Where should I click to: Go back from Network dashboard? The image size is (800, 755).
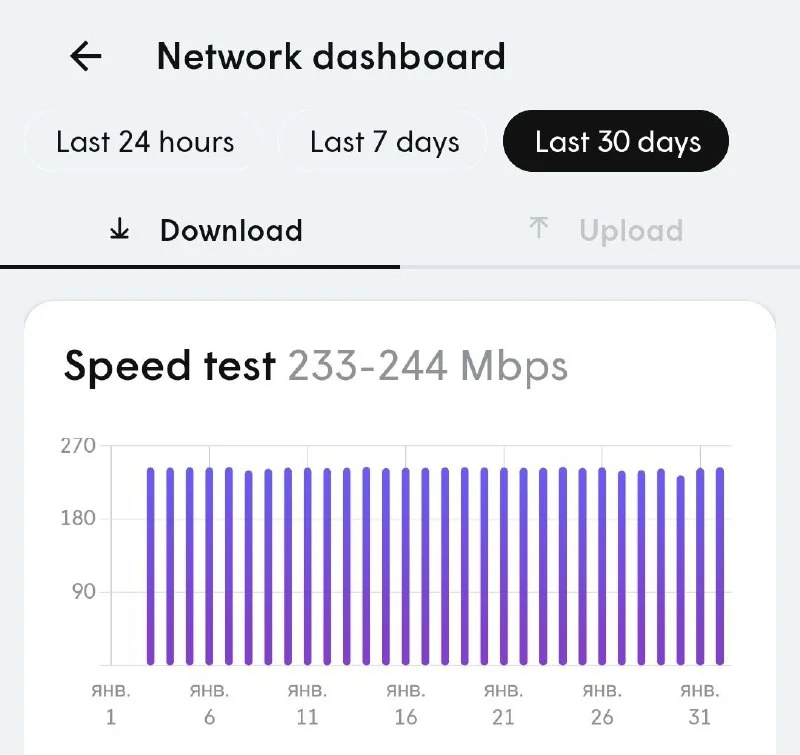[86, 56]
